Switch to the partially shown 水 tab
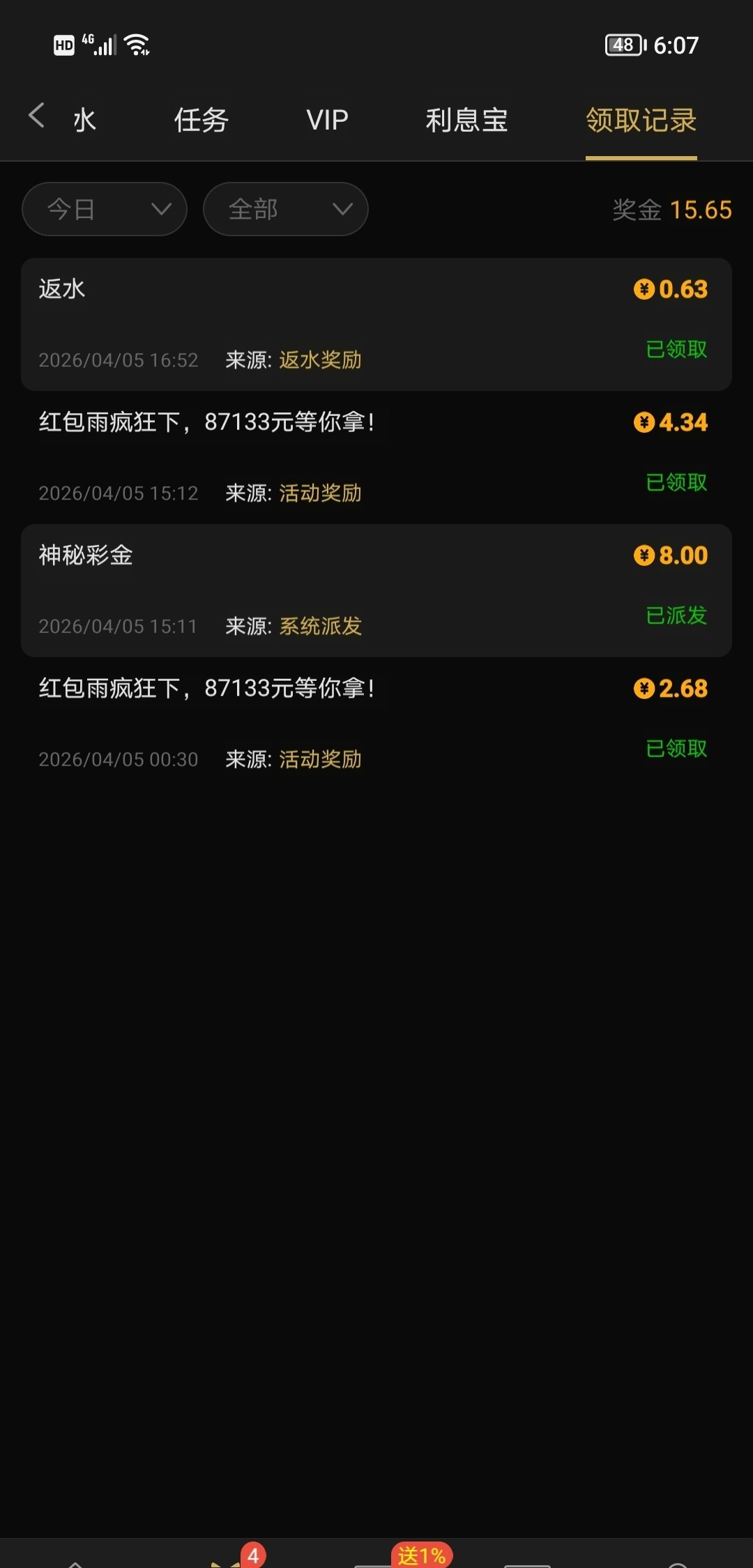The image size is (753, 1568). [x=84, y=120]
